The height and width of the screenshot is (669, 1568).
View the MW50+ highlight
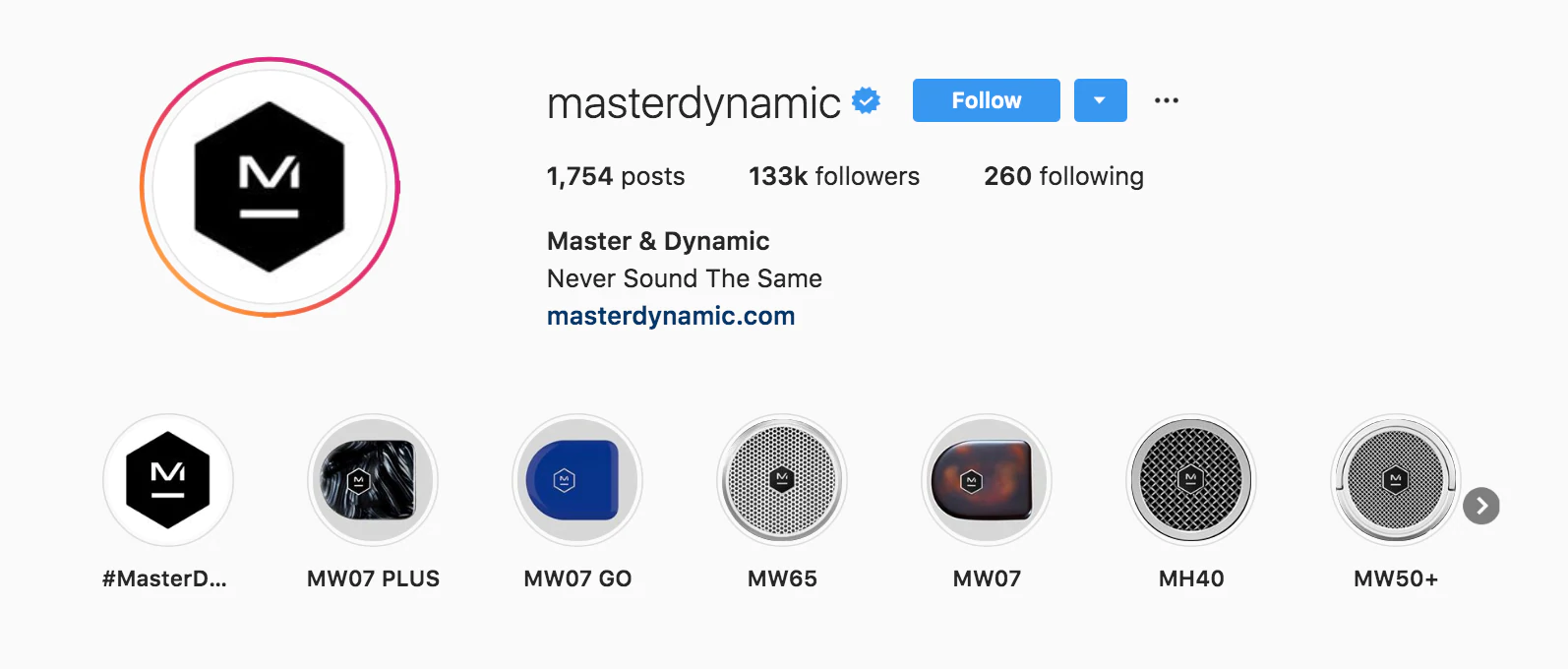1395,480
